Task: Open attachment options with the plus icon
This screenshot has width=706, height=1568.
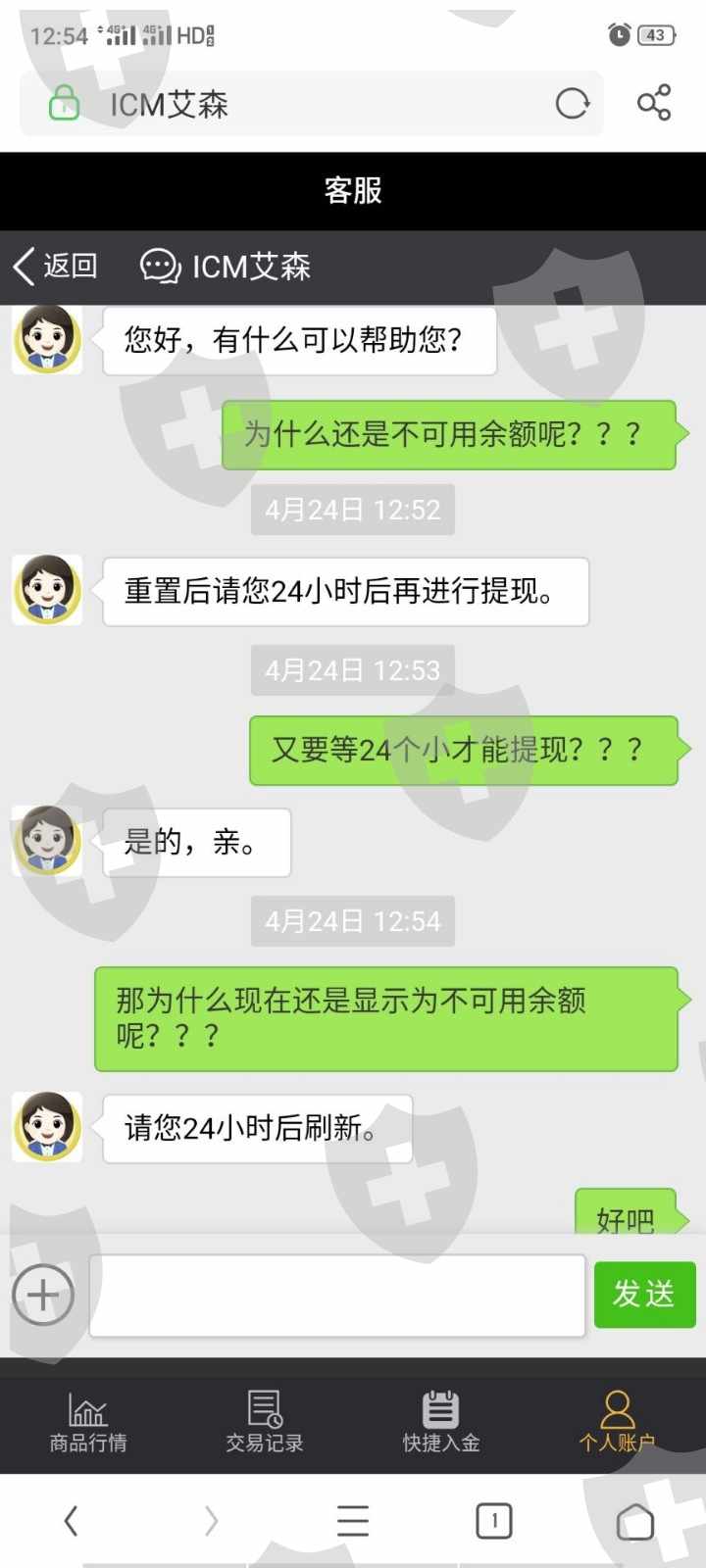Action: tap(43, 1295)
